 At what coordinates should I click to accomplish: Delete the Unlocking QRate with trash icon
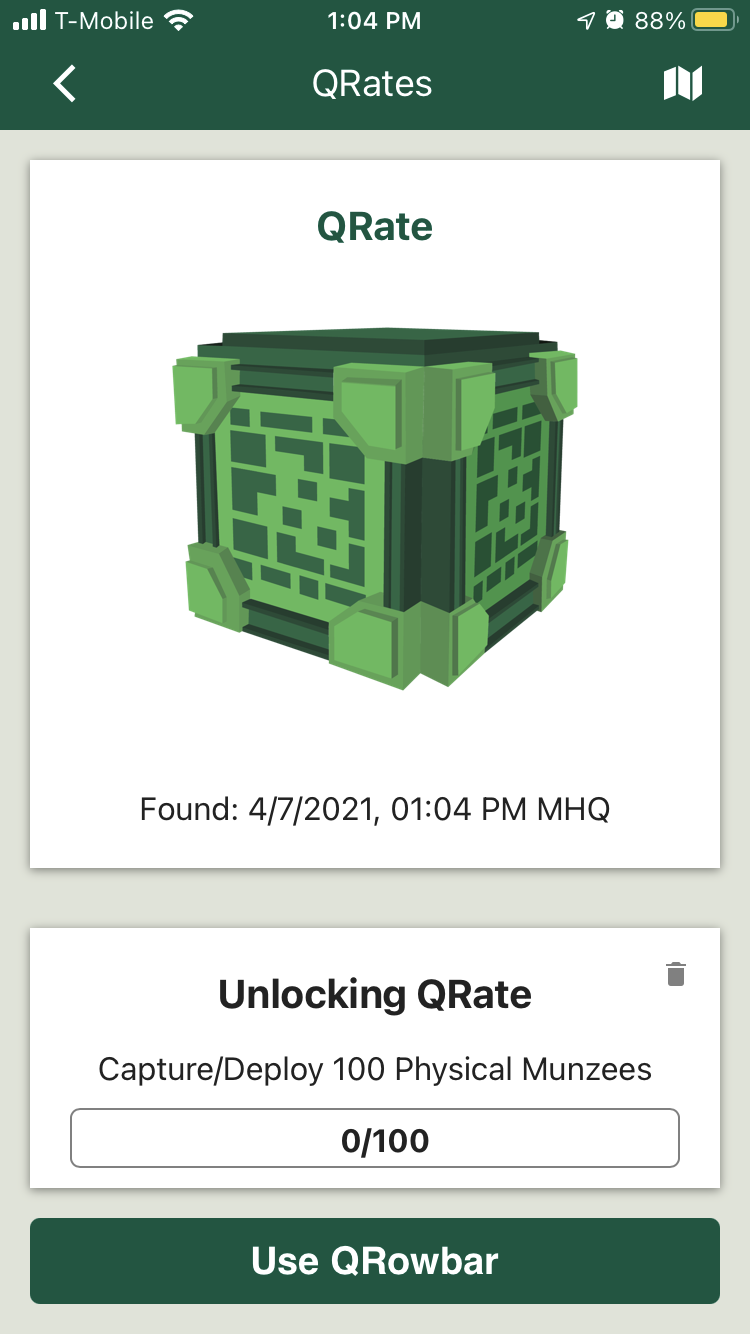pos(676,973)
